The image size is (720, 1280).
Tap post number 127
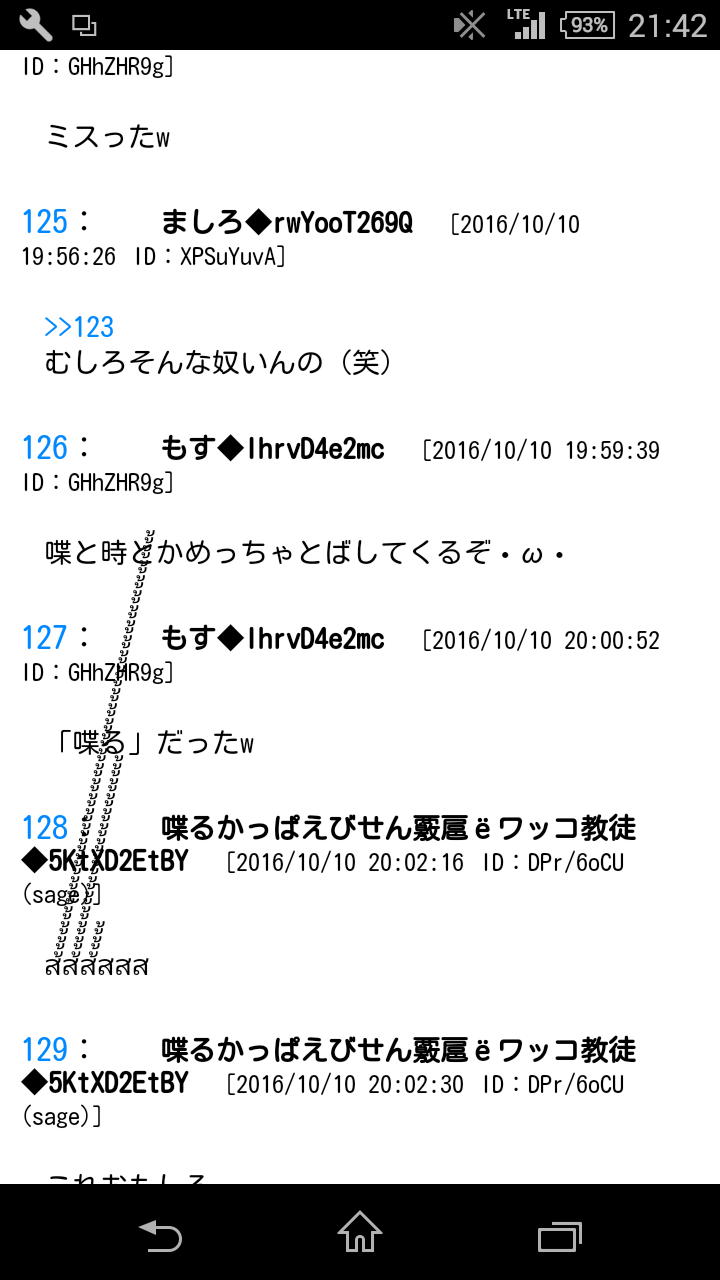45,638
